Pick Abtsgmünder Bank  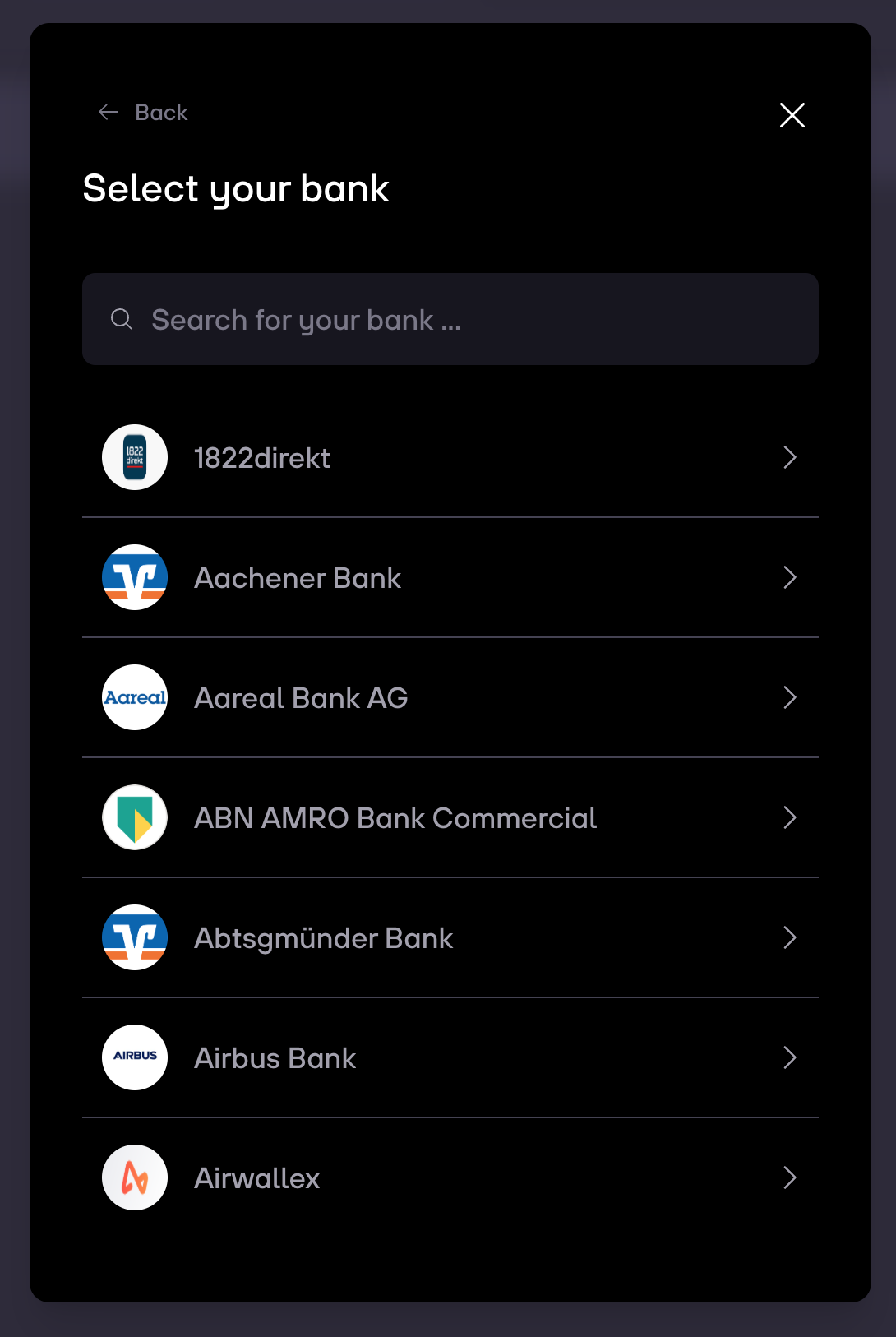[x=450, y=937]
